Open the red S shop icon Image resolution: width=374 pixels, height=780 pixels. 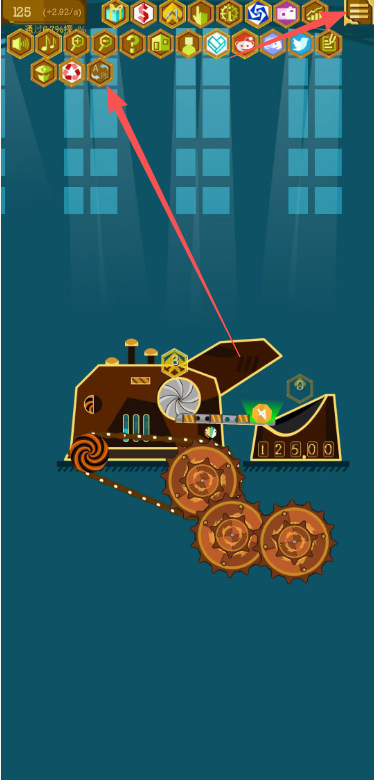[144, 14]
